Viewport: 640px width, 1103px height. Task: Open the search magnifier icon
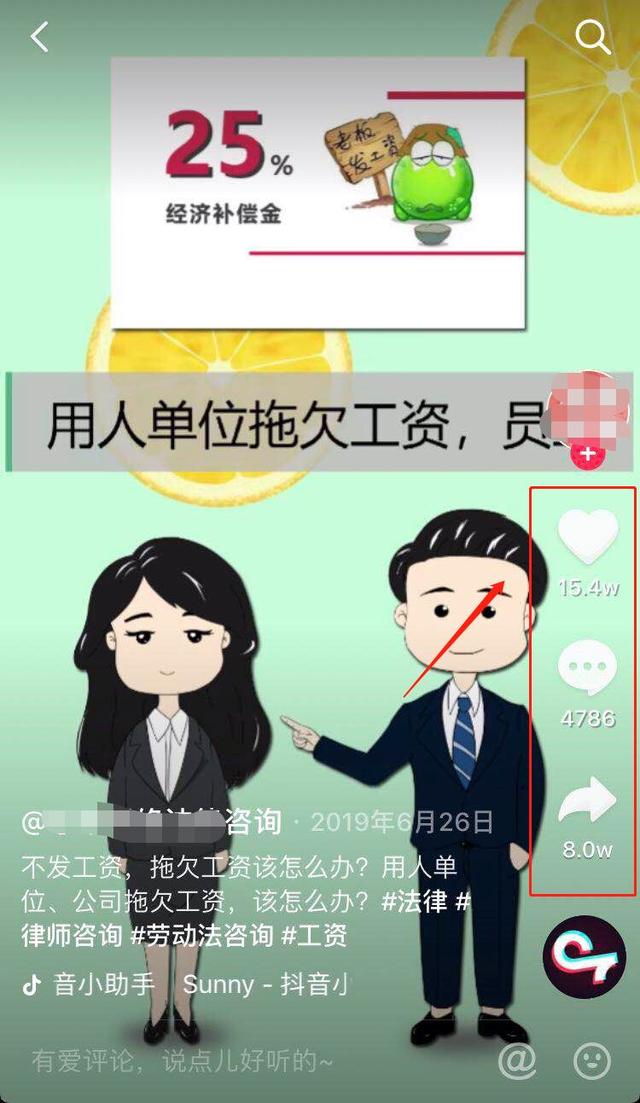pyautogui.click(x=592, y=38)
